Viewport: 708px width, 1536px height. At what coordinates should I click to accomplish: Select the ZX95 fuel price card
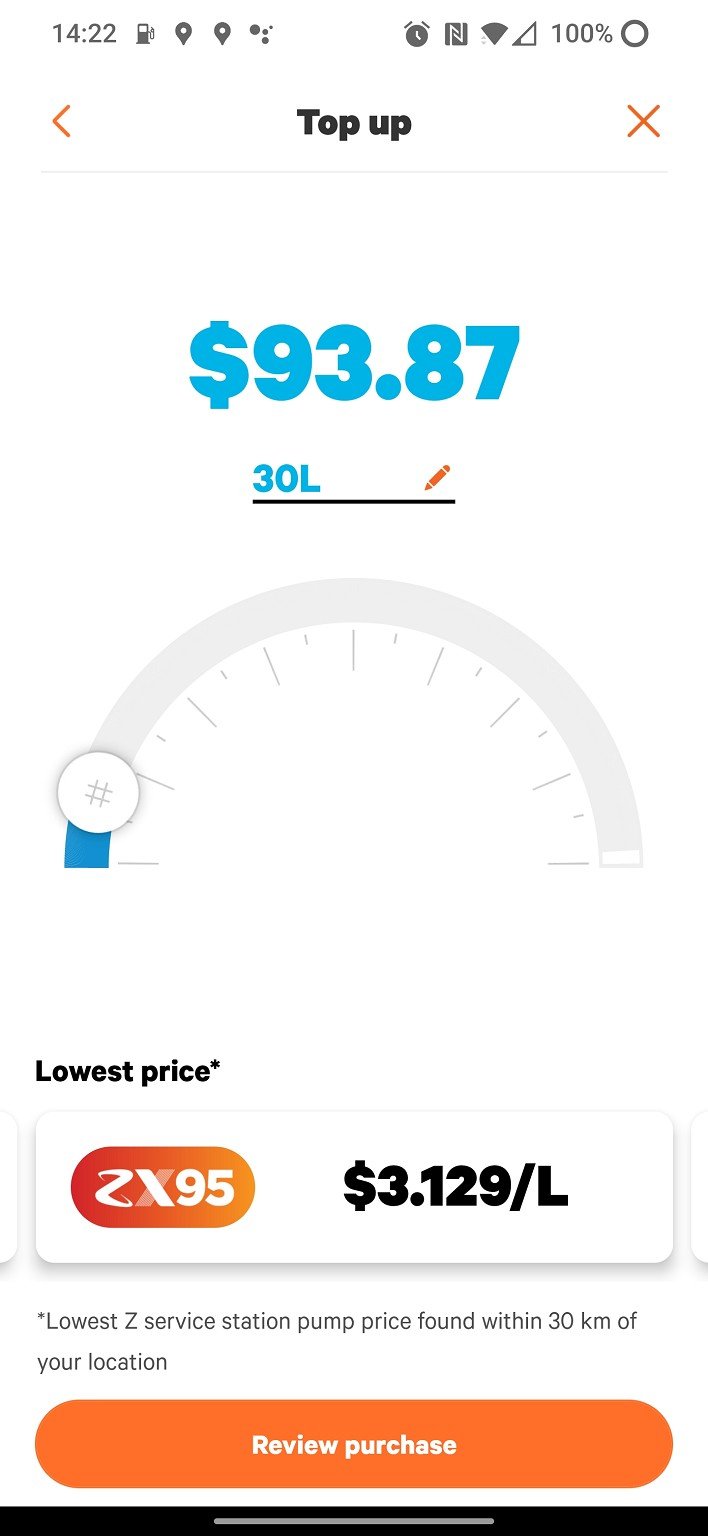(x=354, y=1187)
